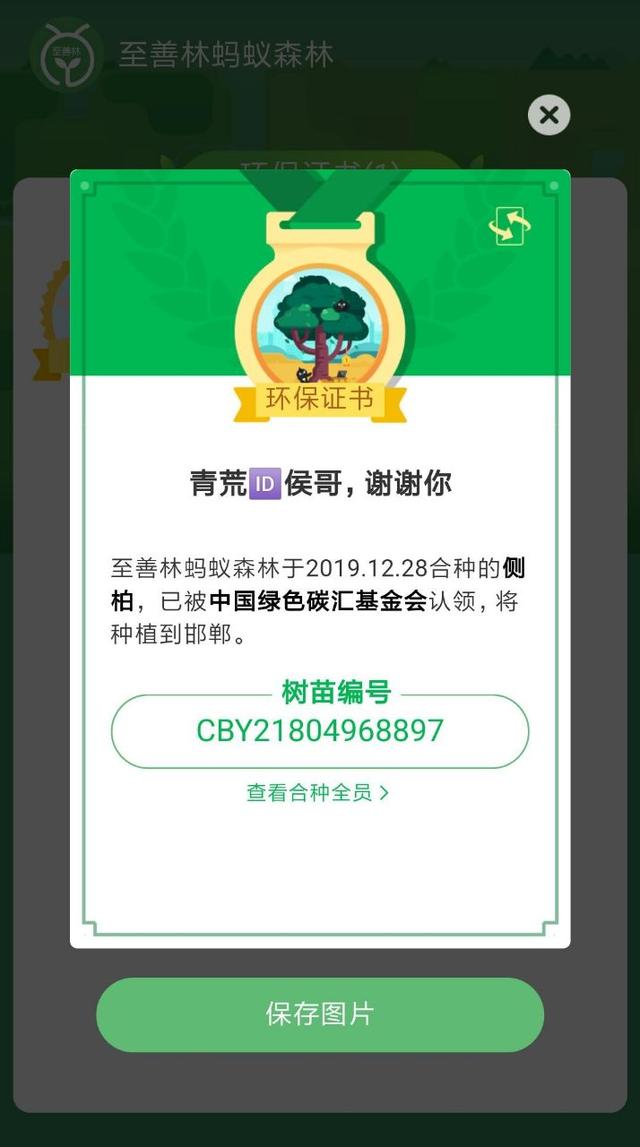Flip the certificate card with the swap icon
The width and height of the screenshot is (640, 1147).
coord(509,226)
